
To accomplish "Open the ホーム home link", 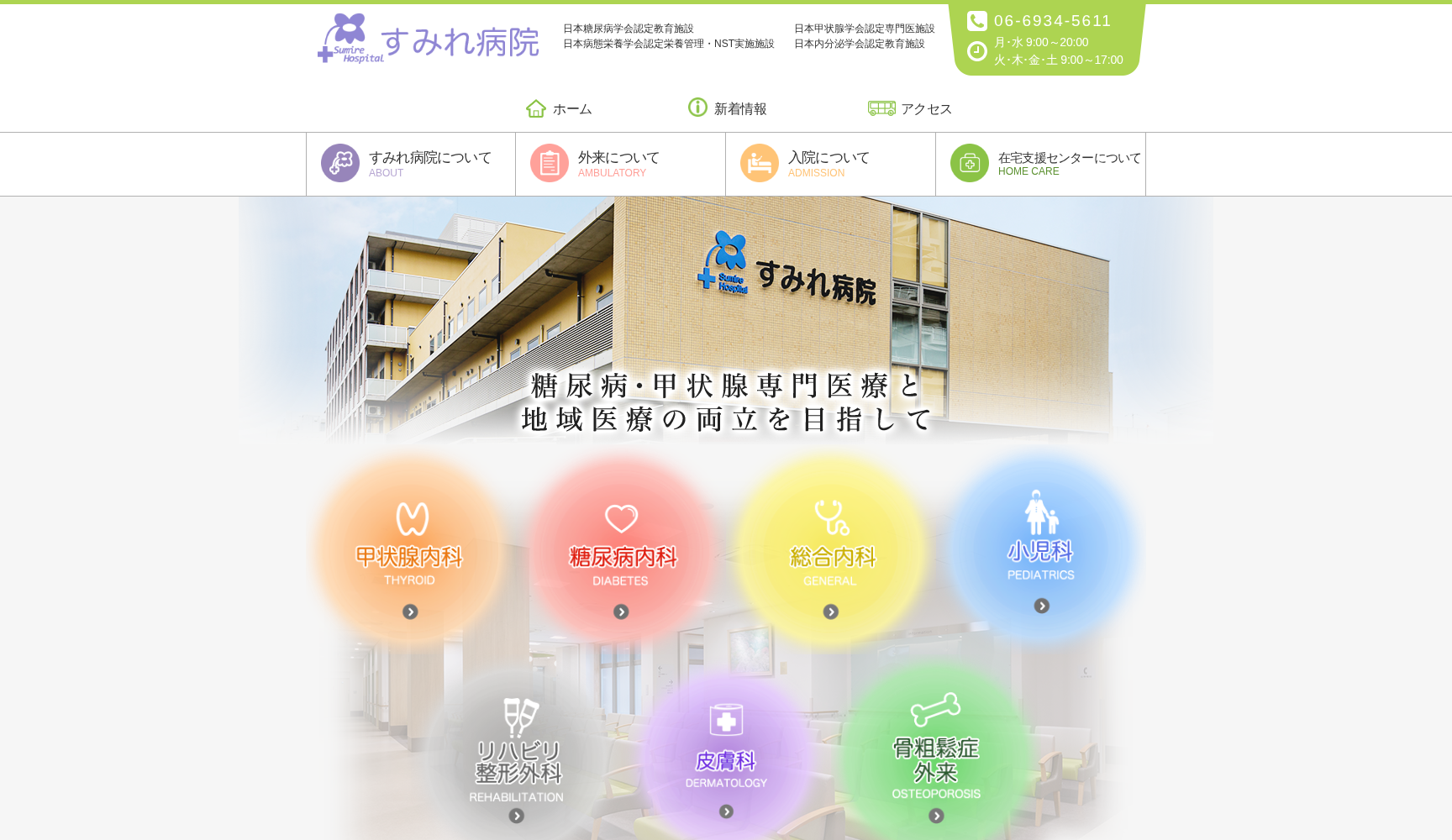I will point(559,109).
